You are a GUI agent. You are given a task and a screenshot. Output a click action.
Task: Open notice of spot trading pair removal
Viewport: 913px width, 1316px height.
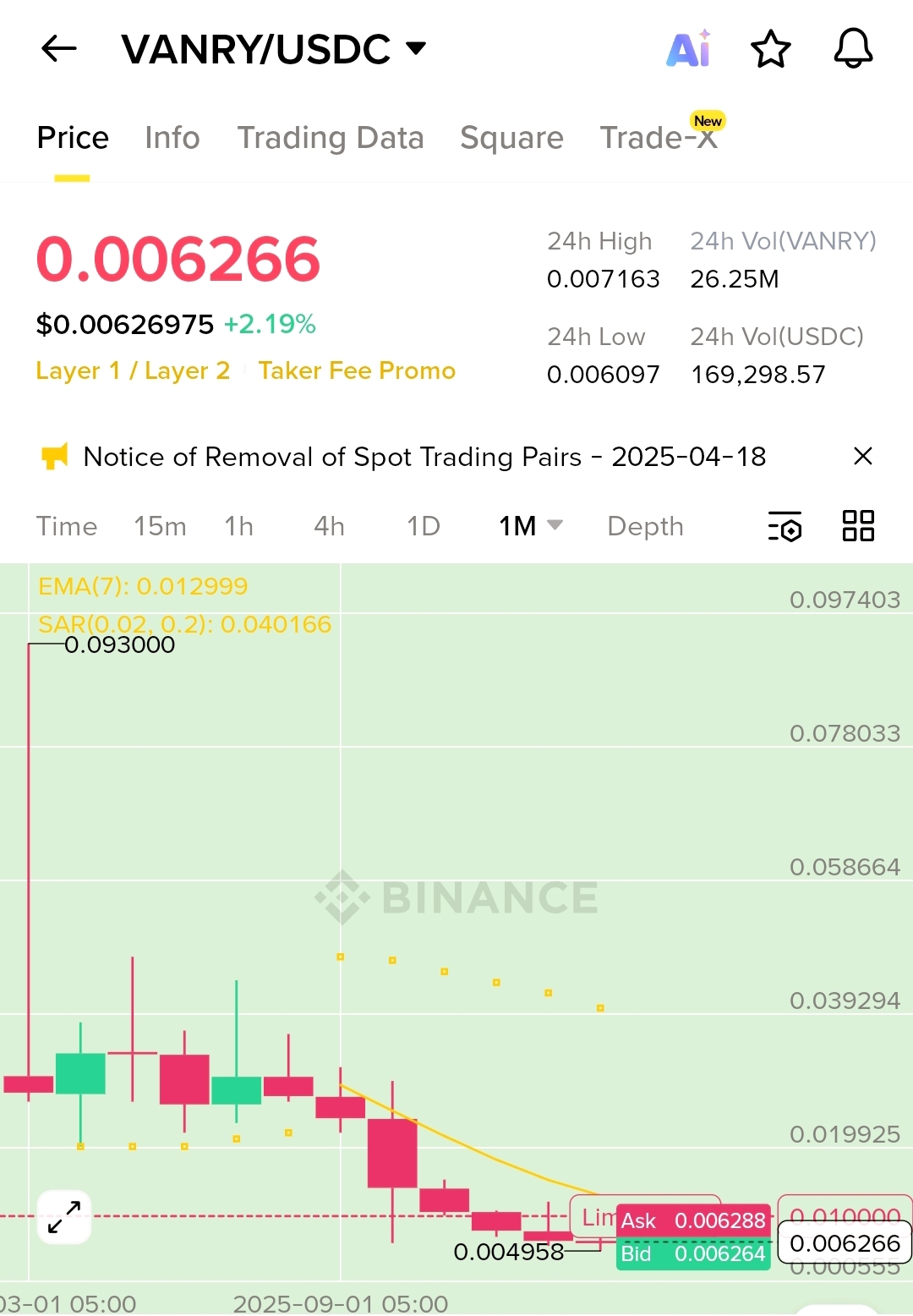point(424,457)
